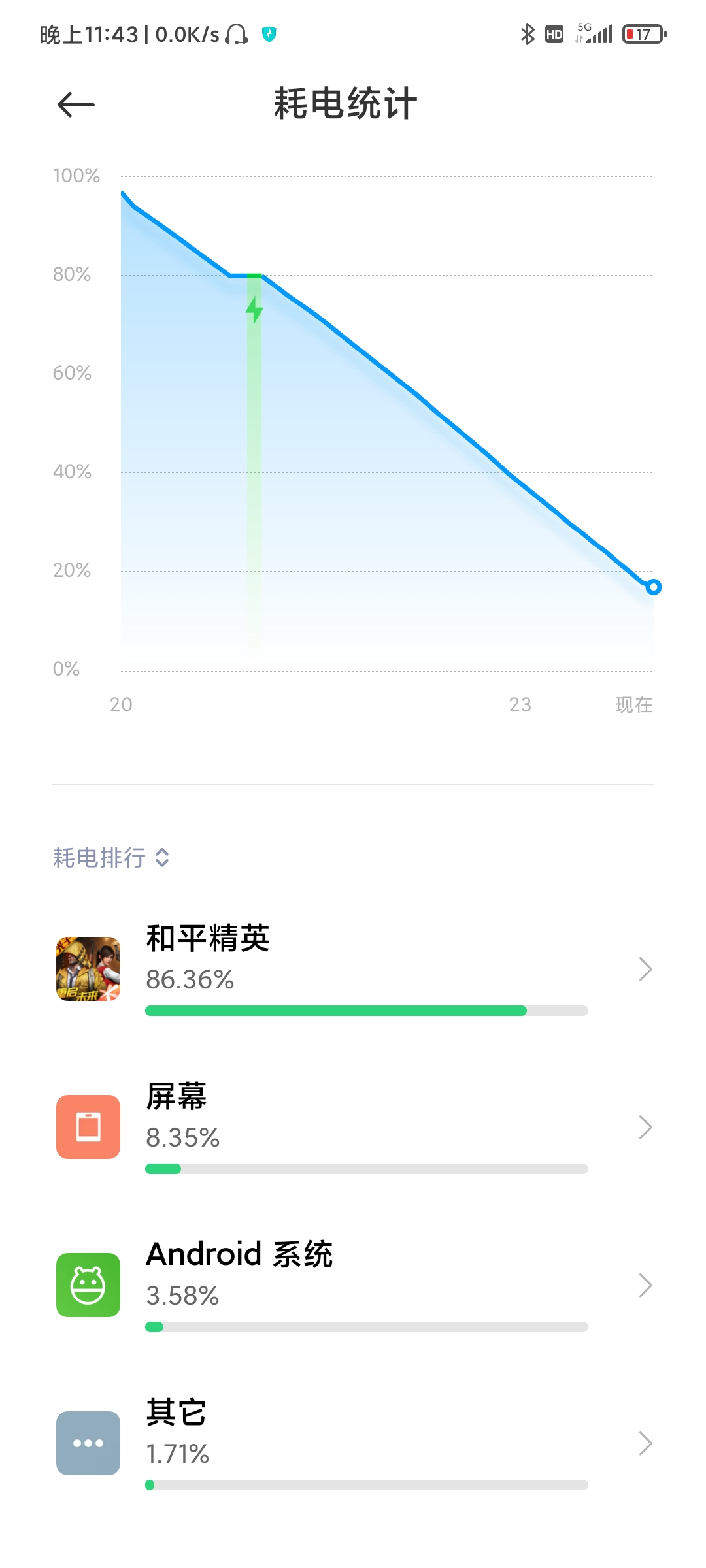This screenshot has height=1568, width=706.
Task: Open the 耗电排行 sort dropdown
Action: [x=111, y=858]
